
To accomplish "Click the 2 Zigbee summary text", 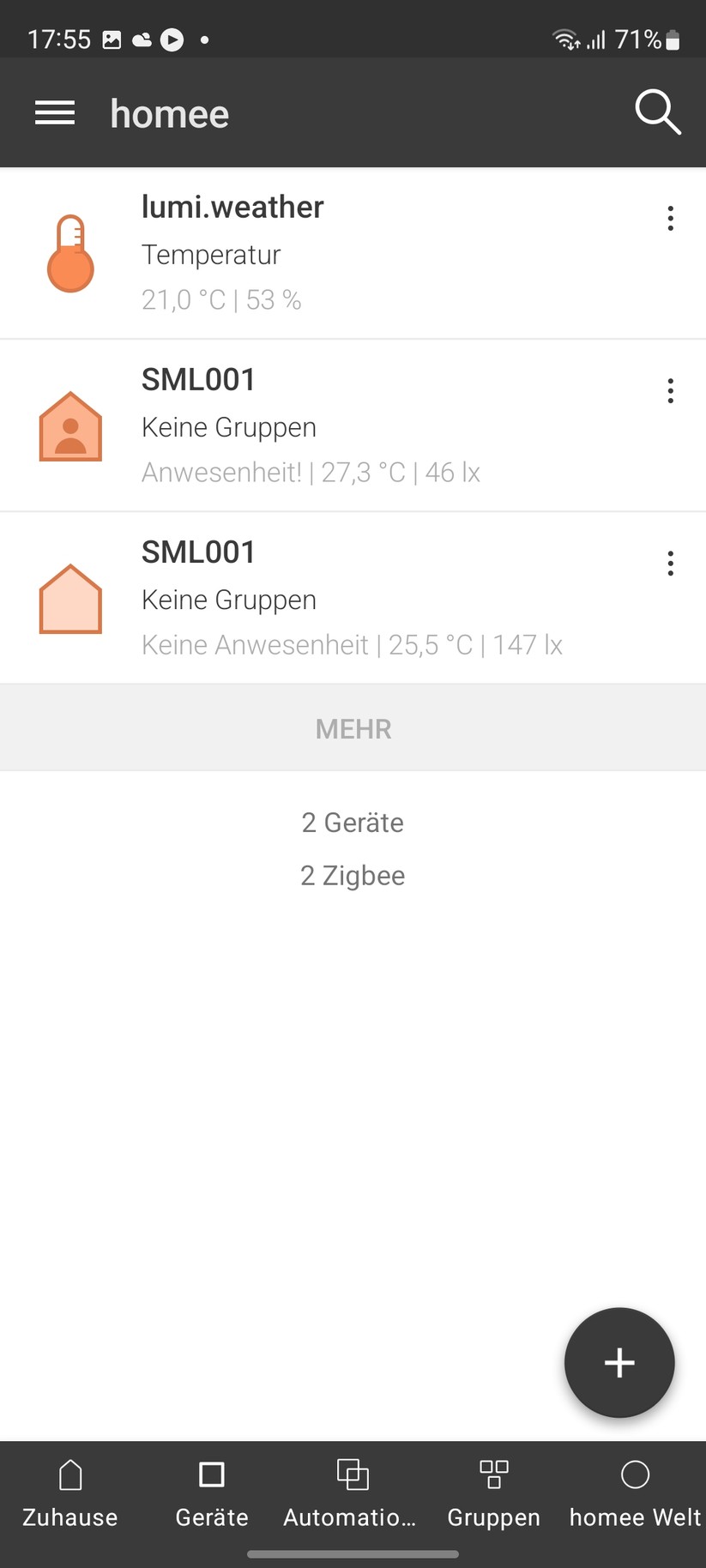I will tap(352, 875).
